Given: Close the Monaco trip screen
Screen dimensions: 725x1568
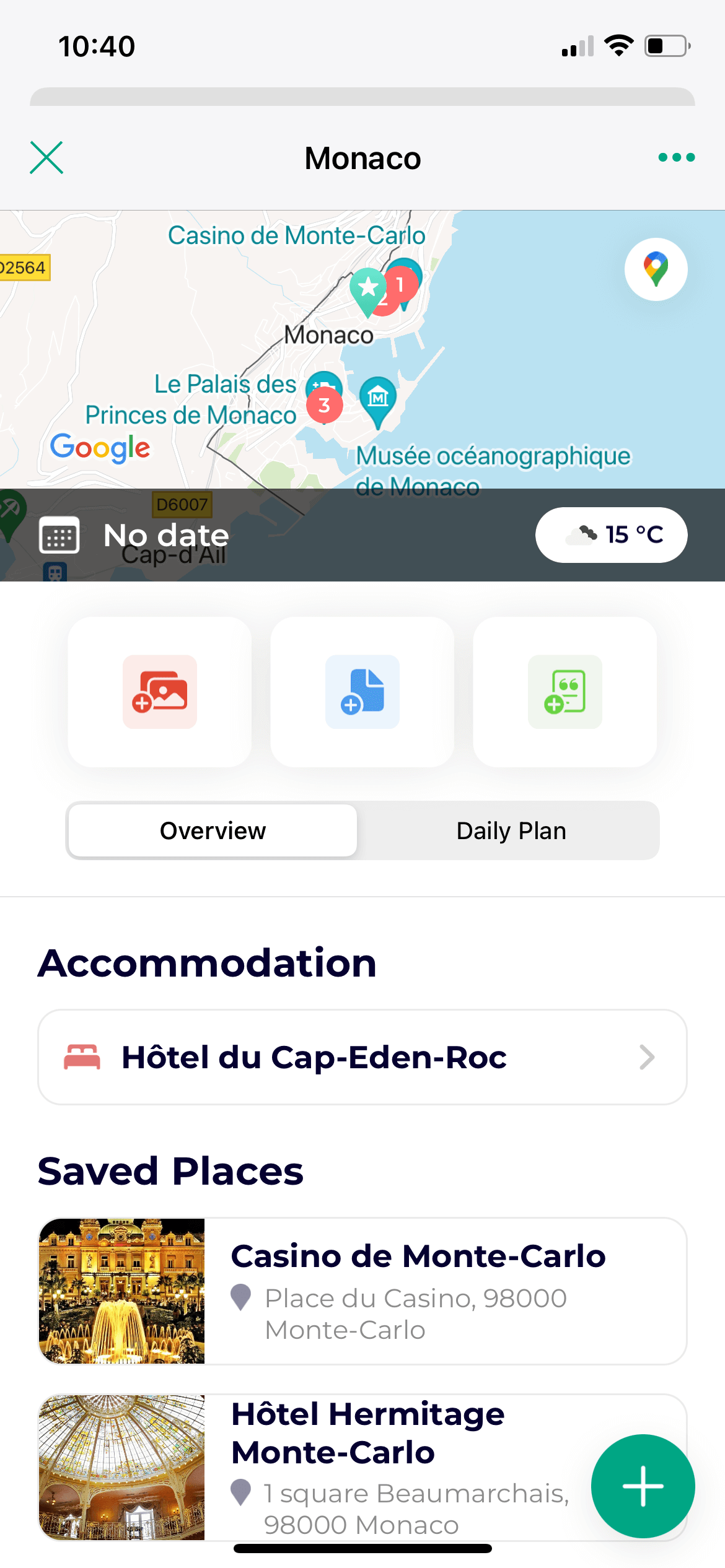Looking at the screenshot, I should tap(46, 158).
